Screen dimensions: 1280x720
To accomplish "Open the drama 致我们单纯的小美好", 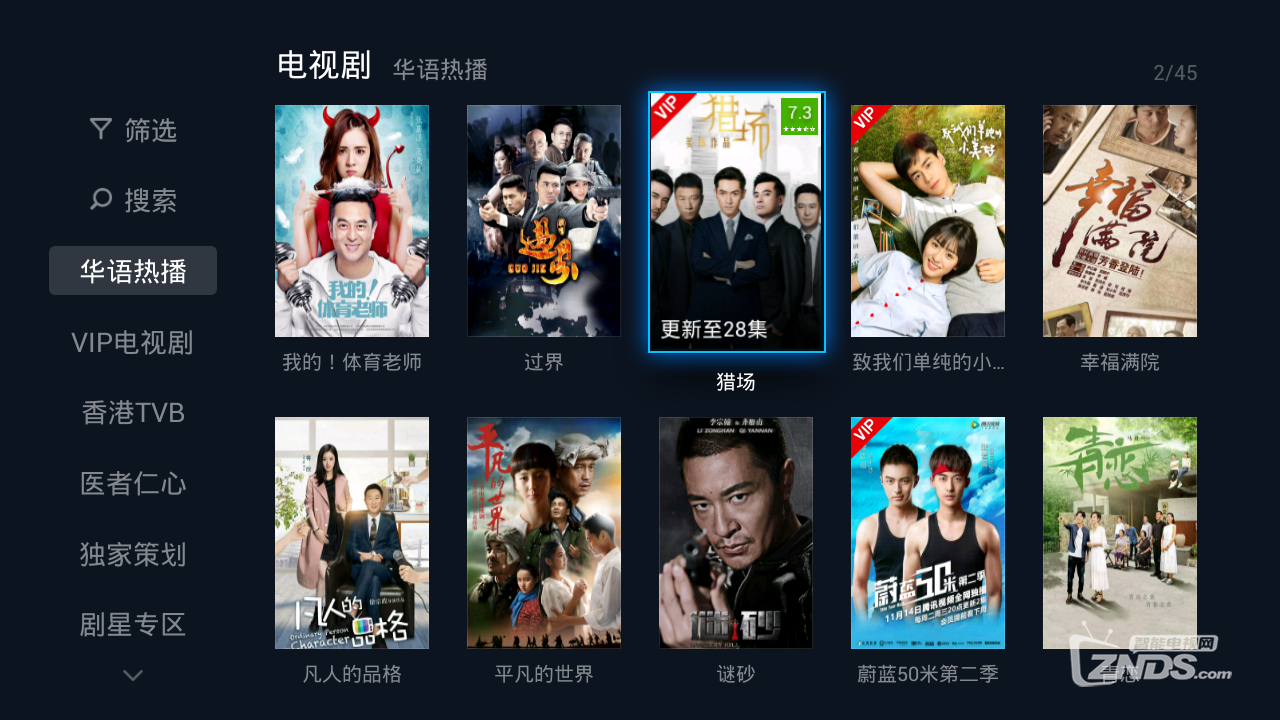I will point(928,221).
